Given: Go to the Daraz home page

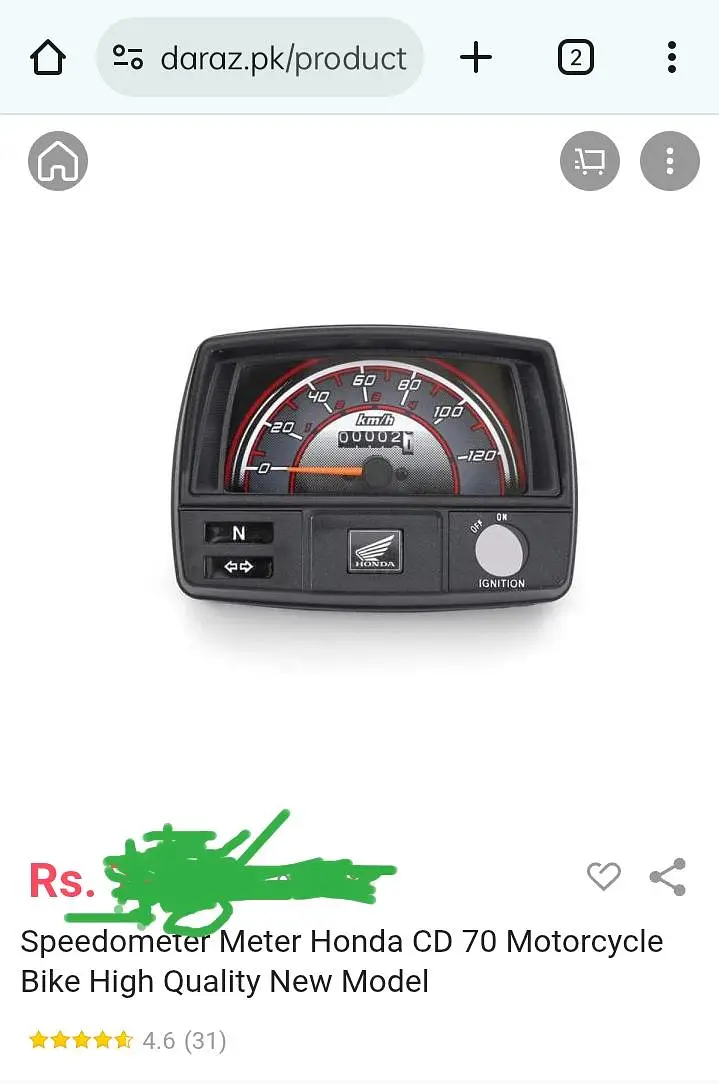Looking at the screenshot, I should tap(58, 161).
